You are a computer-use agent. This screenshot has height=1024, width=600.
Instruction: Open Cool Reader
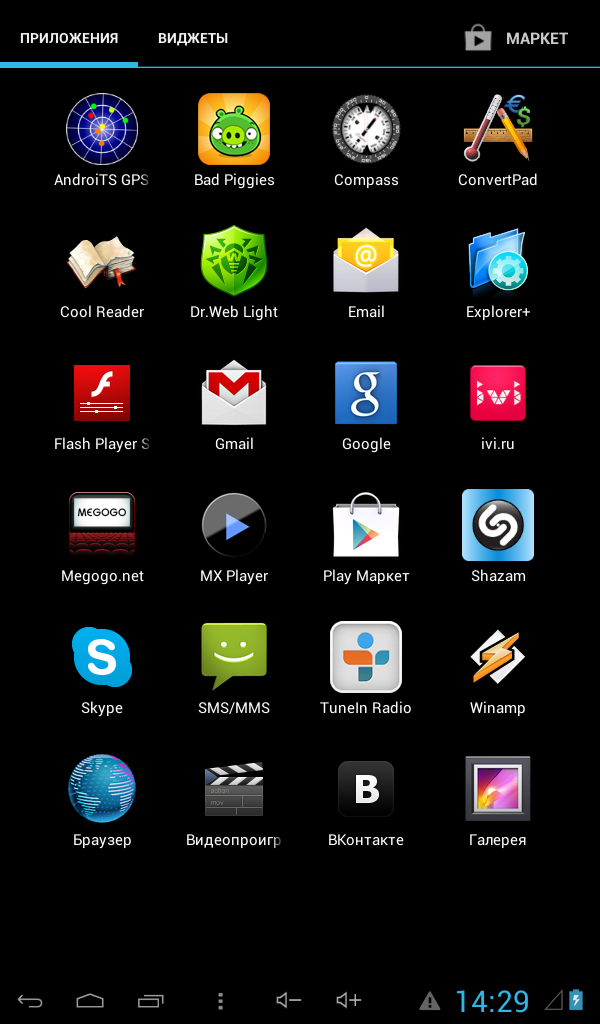tap(102, 262)
